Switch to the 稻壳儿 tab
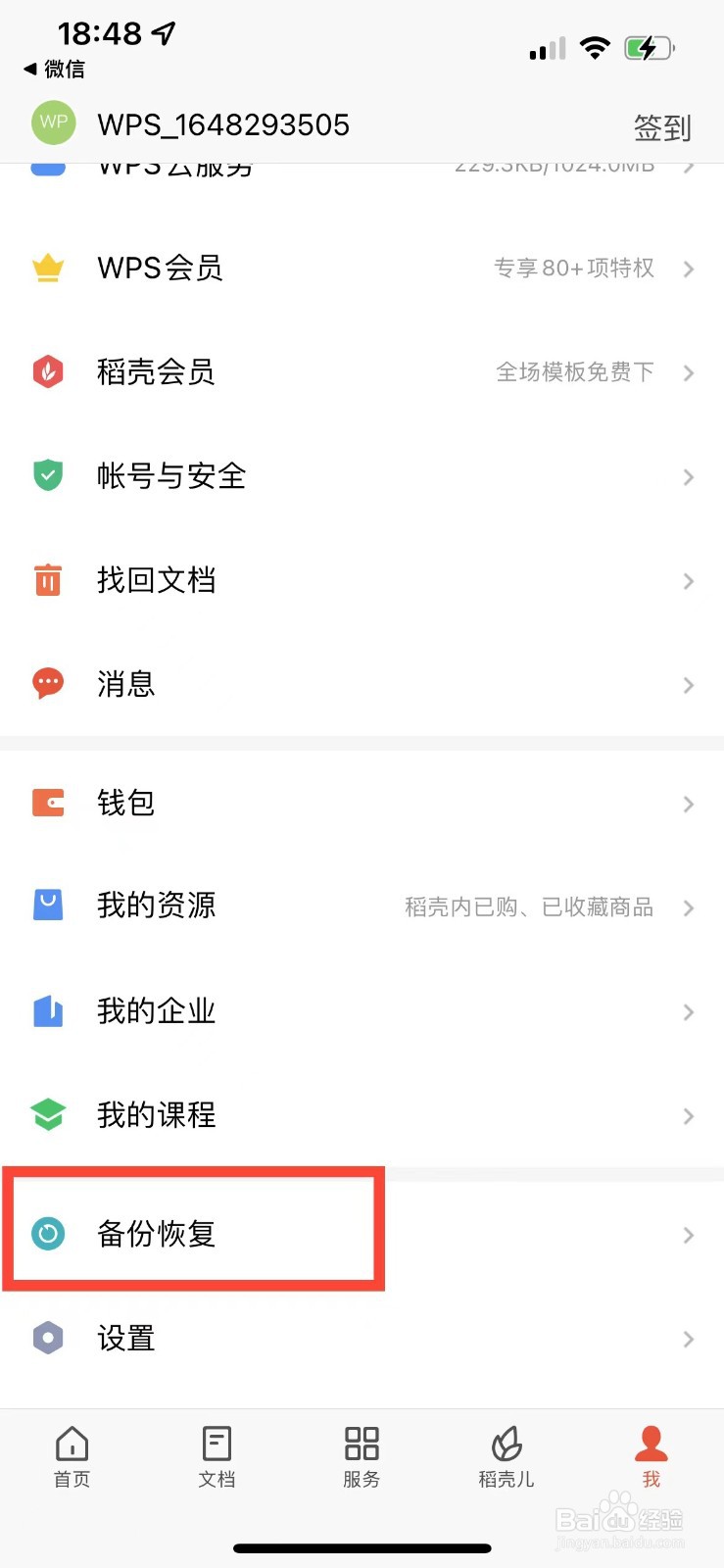Viewport: 724px width, 1568px height. click(x=507, y=1457)
